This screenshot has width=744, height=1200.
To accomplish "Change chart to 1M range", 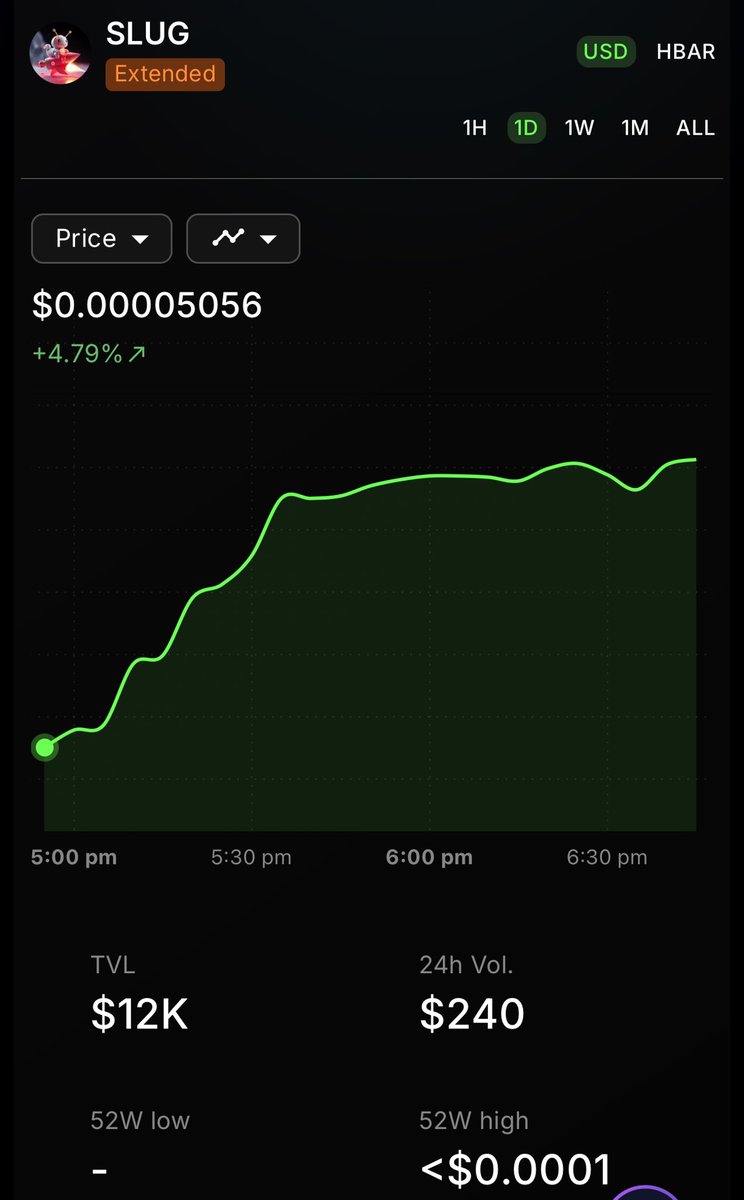I will [635, 128].
